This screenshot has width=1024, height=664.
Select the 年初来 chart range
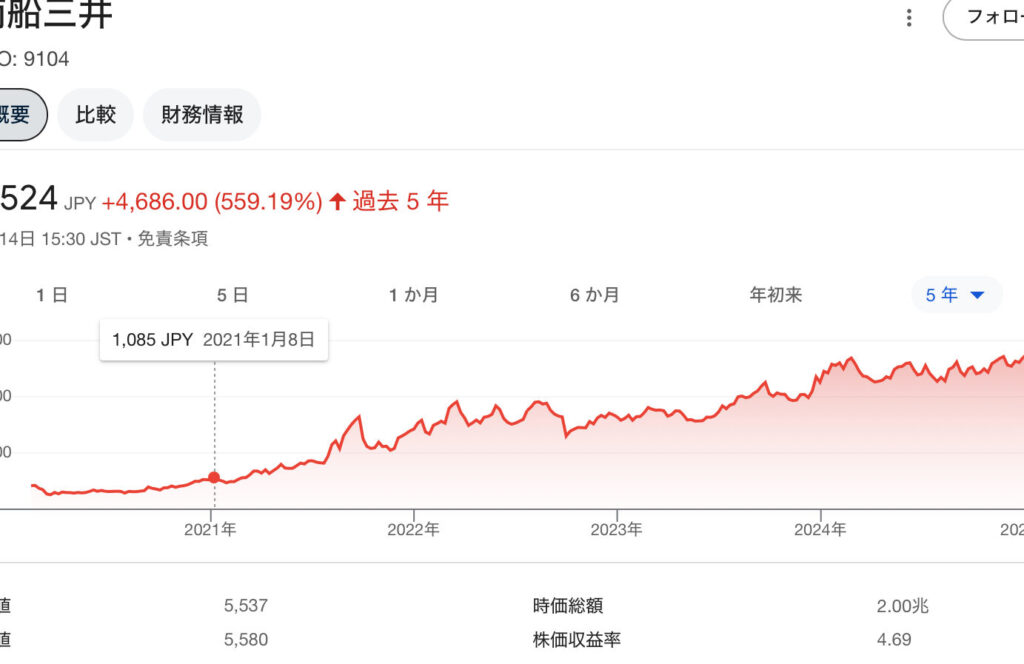pos(776,295)
